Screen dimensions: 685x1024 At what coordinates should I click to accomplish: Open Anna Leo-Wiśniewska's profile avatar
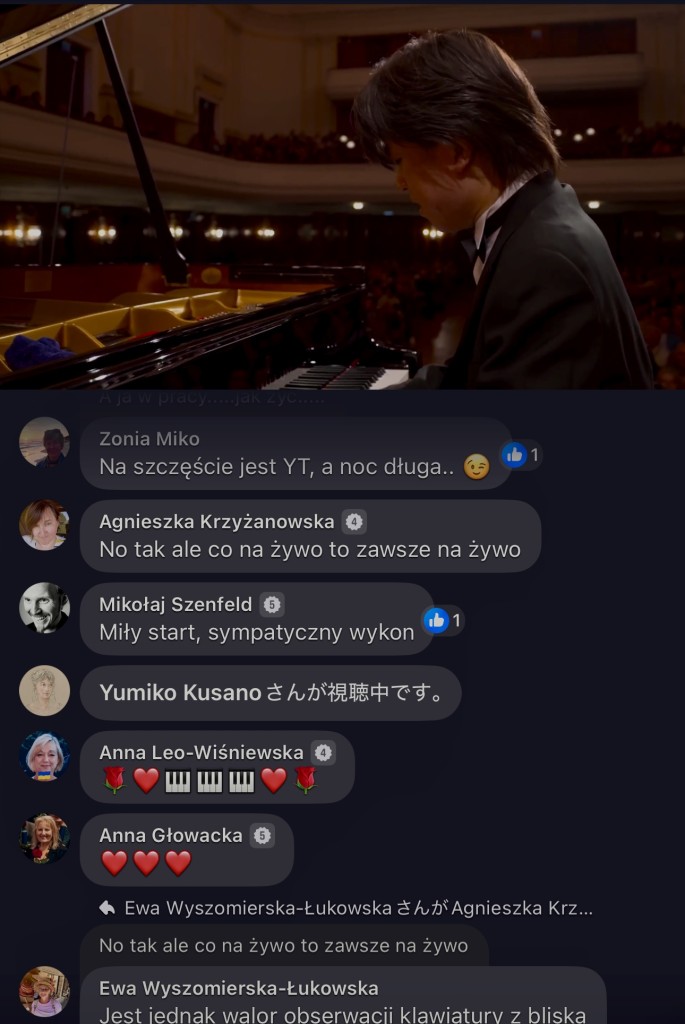click(44, 756)
